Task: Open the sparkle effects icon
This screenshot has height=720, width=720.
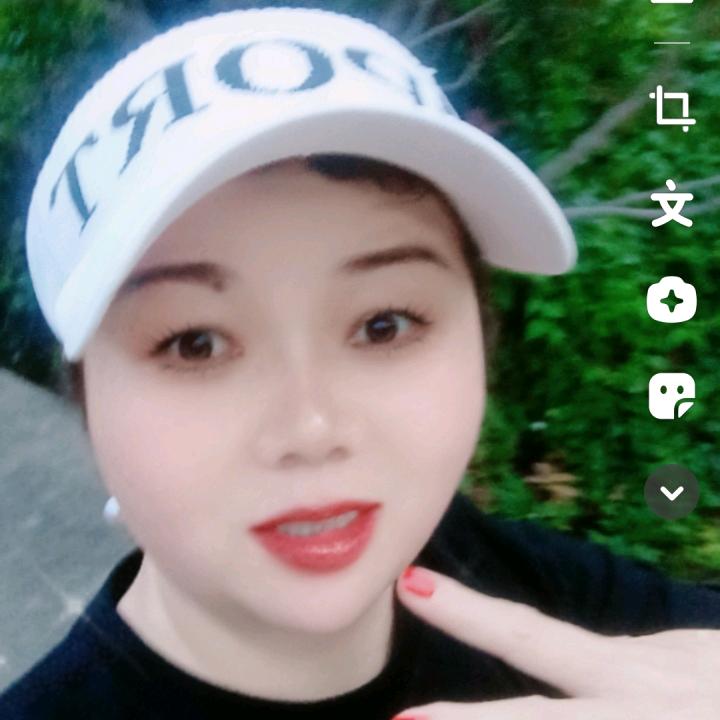Action: click(x=672, y=299)
